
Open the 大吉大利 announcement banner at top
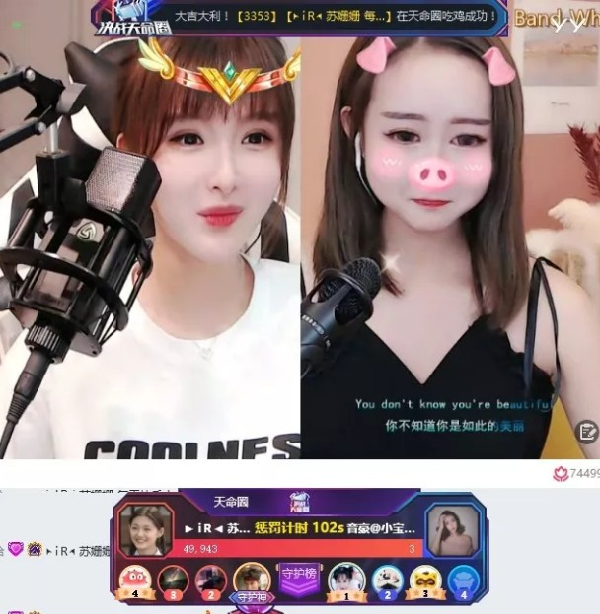[x=334, y=17]
